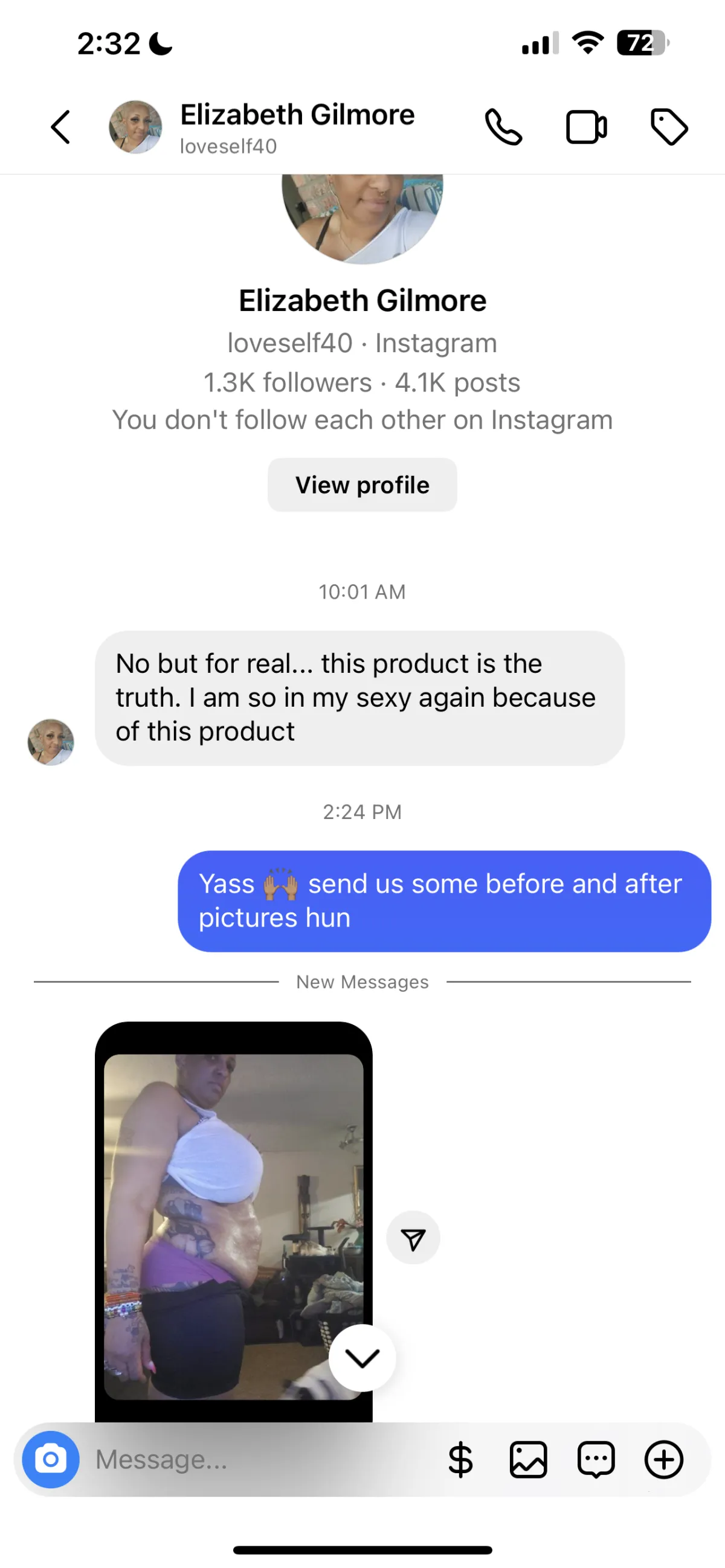Choose a photo from the gallery icon
This screenshot has height=1568, width=725.
click(528, 1459)
